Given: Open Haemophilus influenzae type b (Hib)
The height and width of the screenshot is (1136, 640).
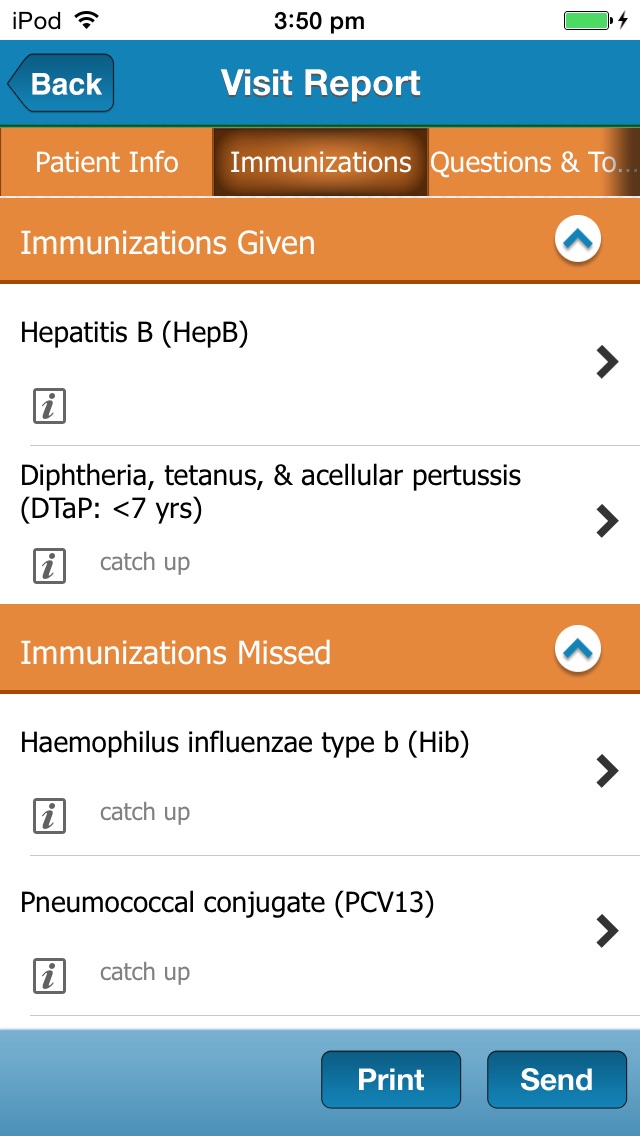Looking at the screenshot, I should point(320,774).
